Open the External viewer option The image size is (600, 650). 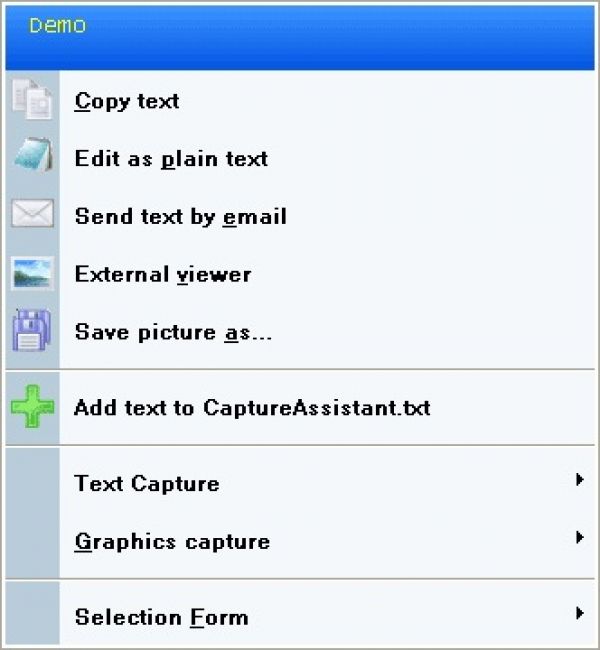pos(162,275)
